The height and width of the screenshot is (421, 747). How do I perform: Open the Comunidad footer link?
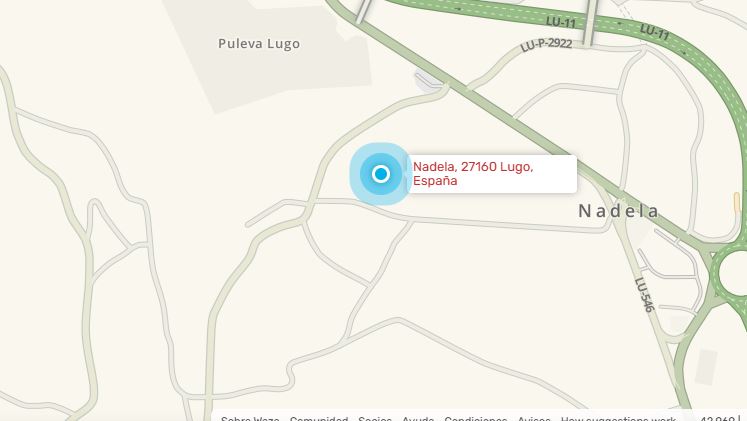pyautogui.click(x=318, y=419)
